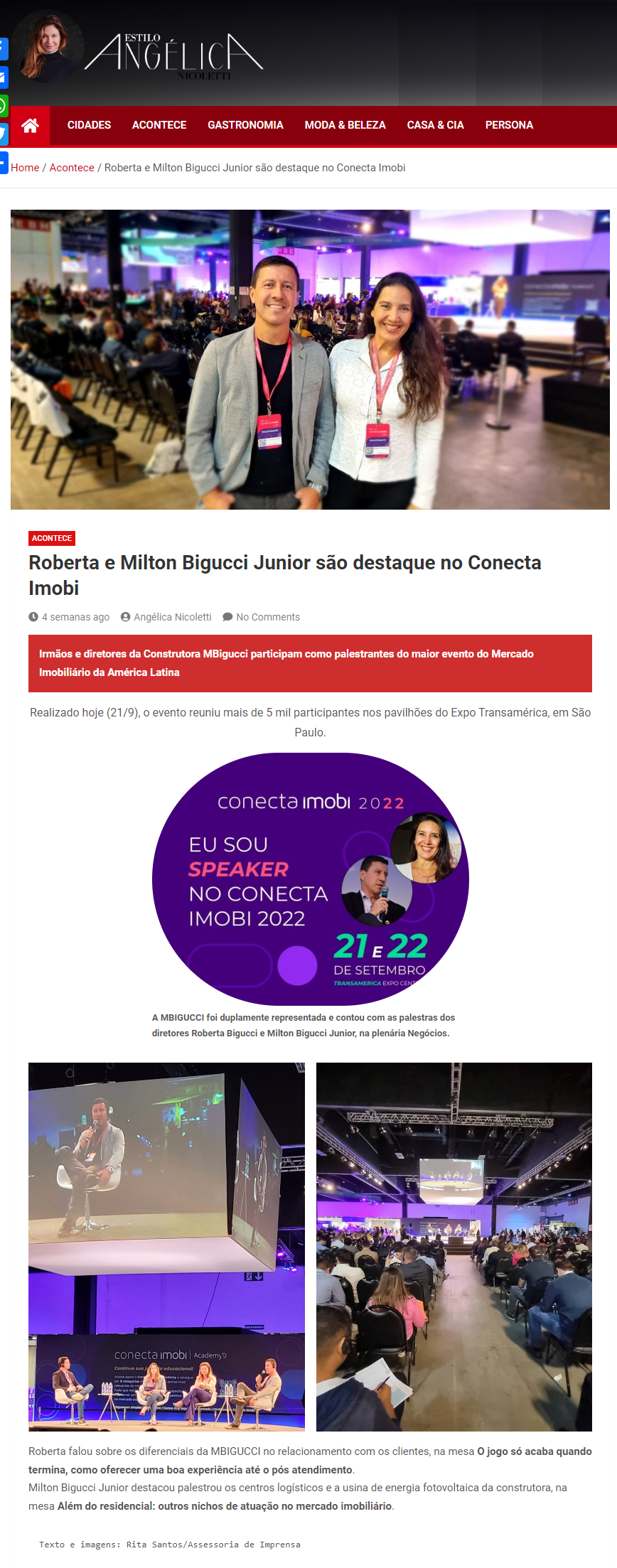Share the article on Twitter
The image size is (617, 1568).
[x=3, y=133]
